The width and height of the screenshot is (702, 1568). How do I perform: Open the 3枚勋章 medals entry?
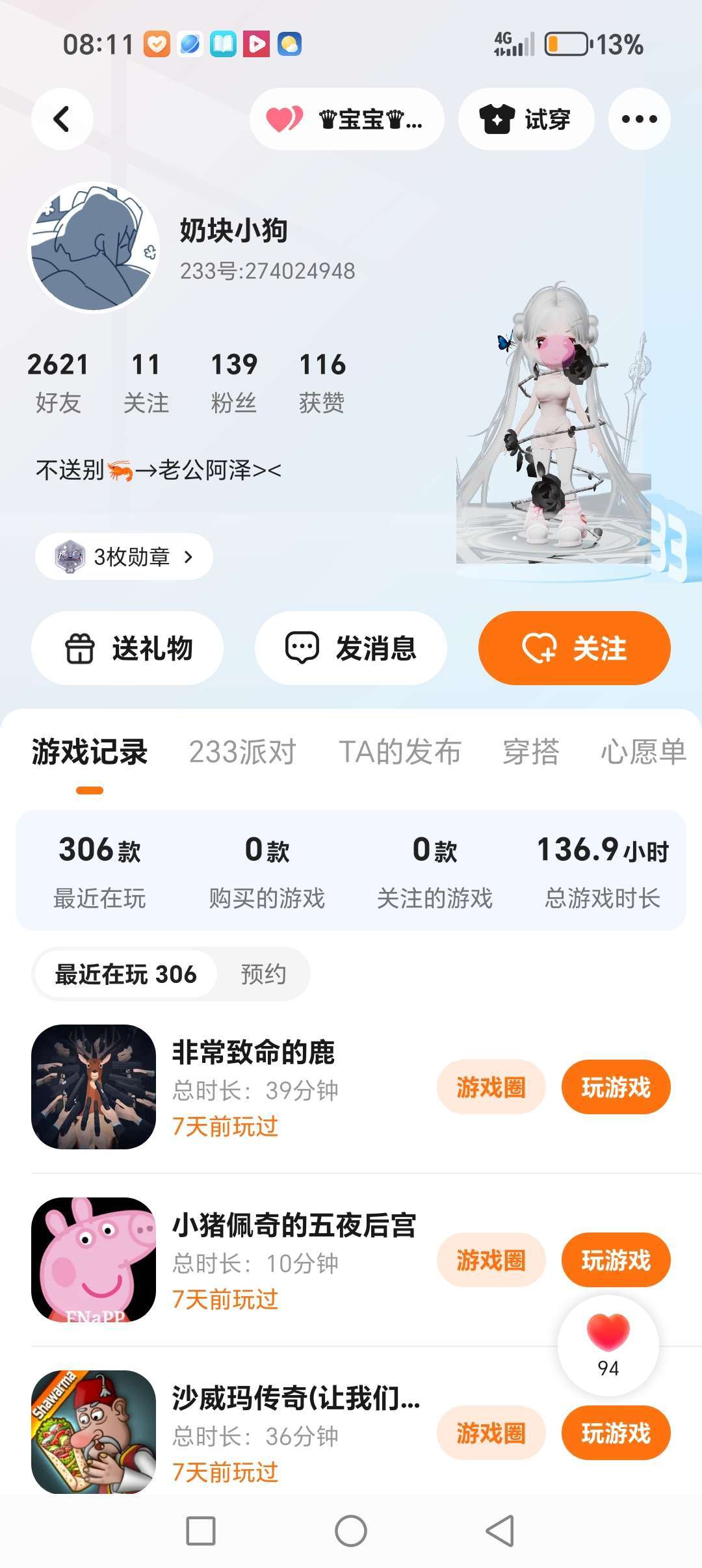[x=124, y=556]
